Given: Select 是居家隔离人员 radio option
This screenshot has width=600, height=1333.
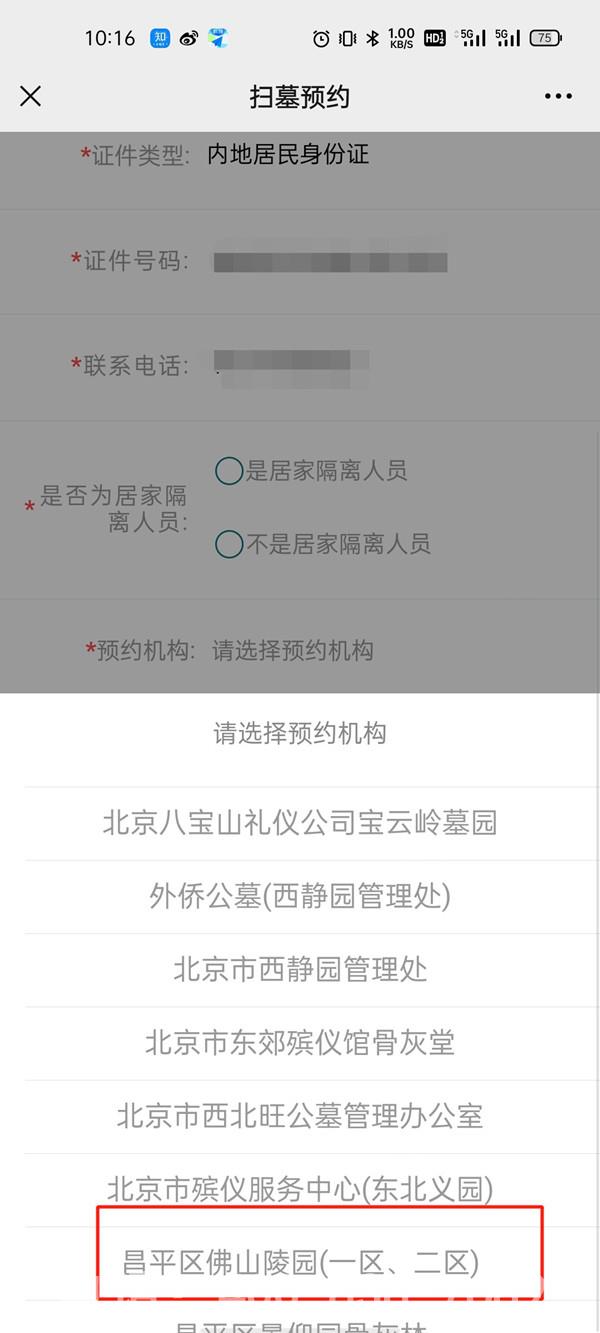Looking at the screenshot, I should coord(230,471).
